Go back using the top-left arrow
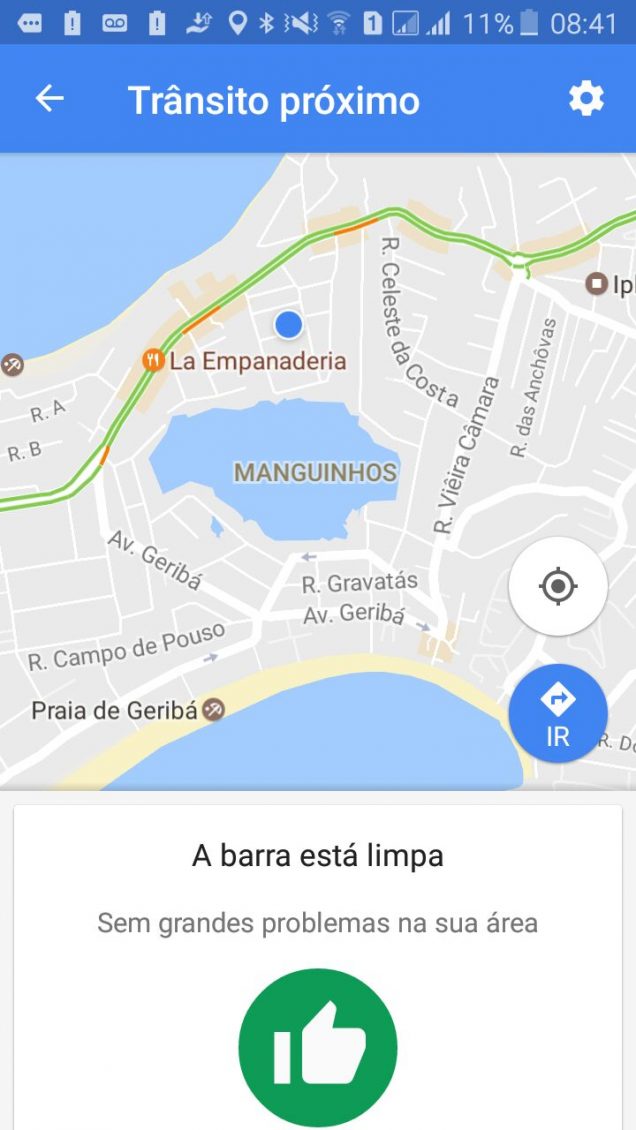This screenshot has height=1130, width=636. click(x=49, y=99)
